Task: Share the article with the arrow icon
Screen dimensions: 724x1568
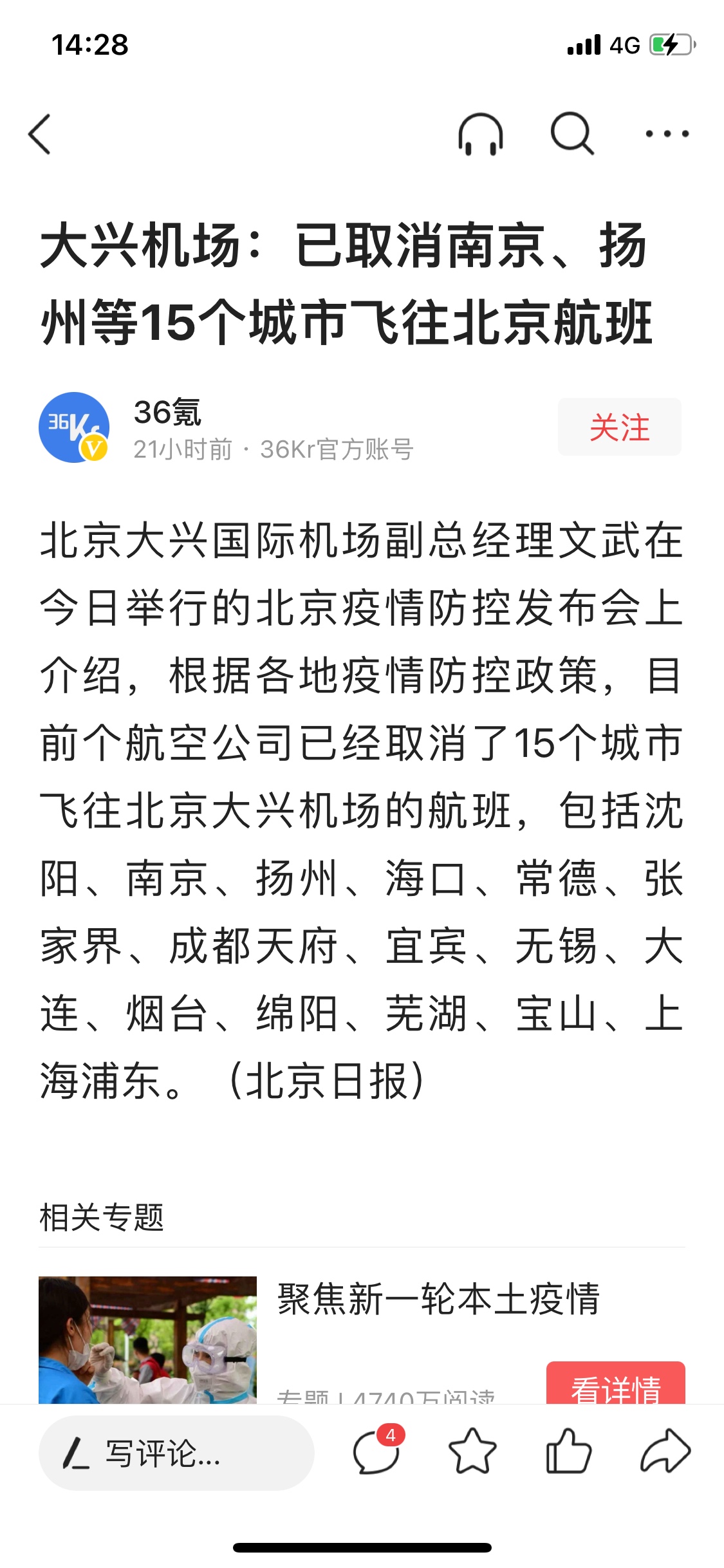Action: (x=665, y=1451)
